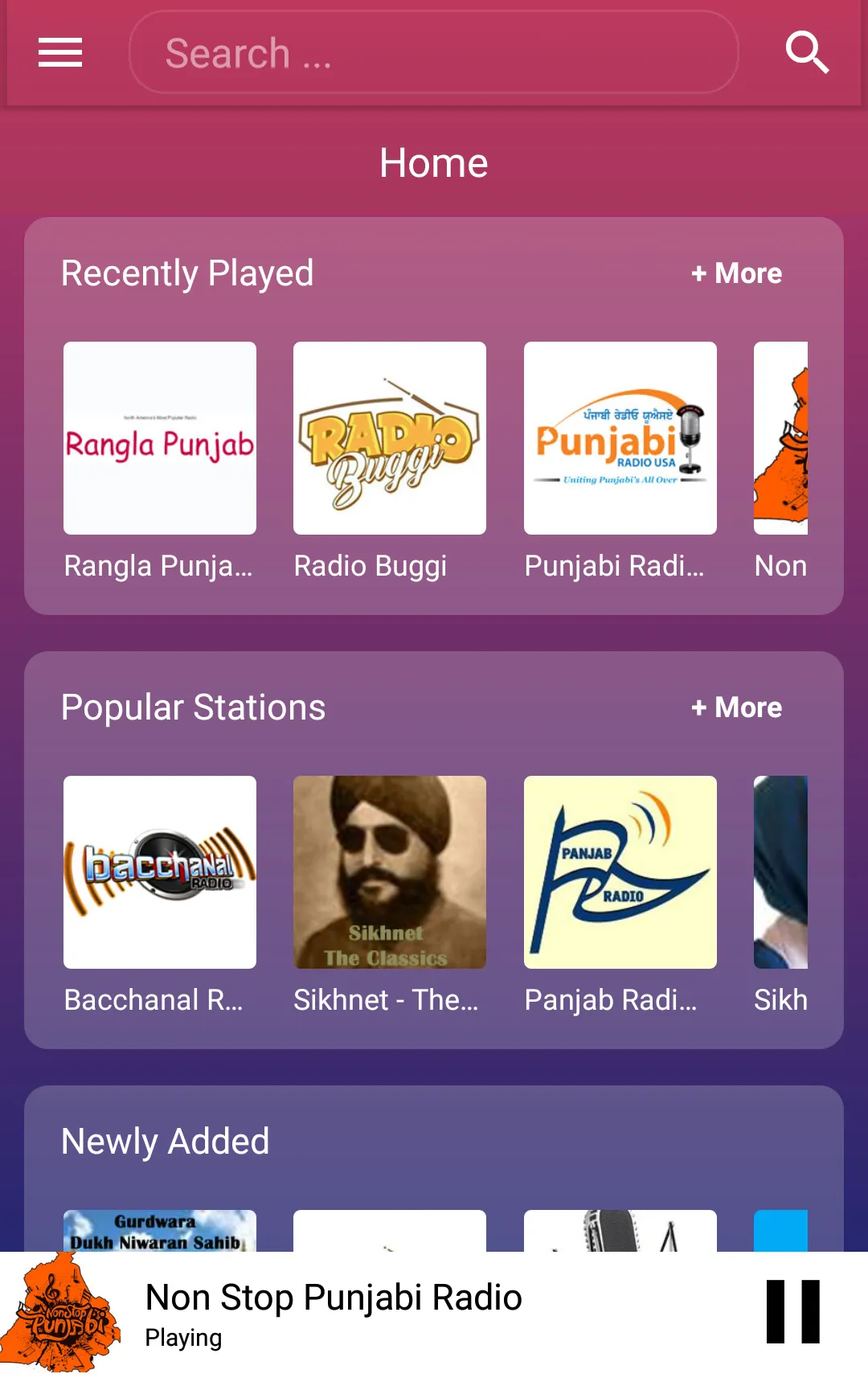Open Bacchanal Radio from Popular Stations
The width and height of the screenshot is (868, 1382).
click(x=159, y=872)
